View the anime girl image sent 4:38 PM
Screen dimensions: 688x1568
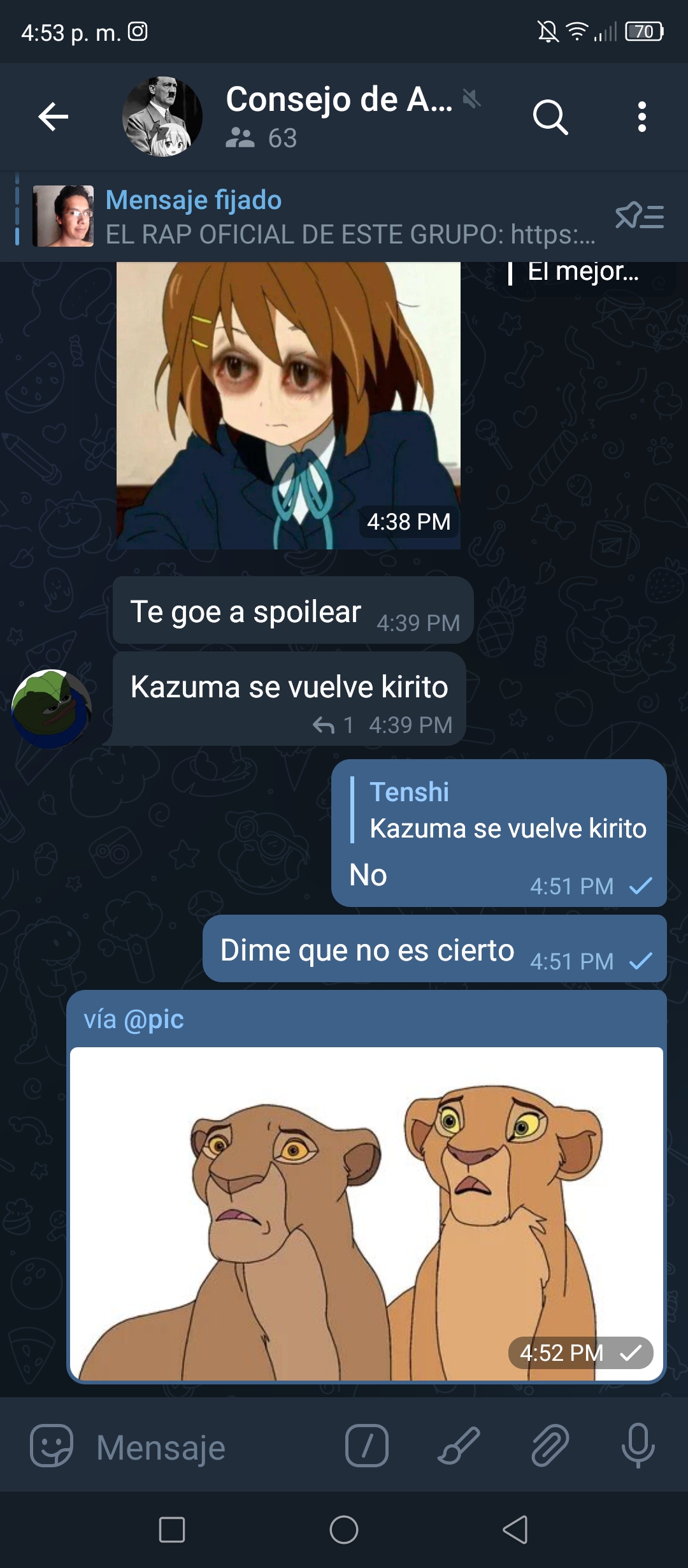click(289, 405)
